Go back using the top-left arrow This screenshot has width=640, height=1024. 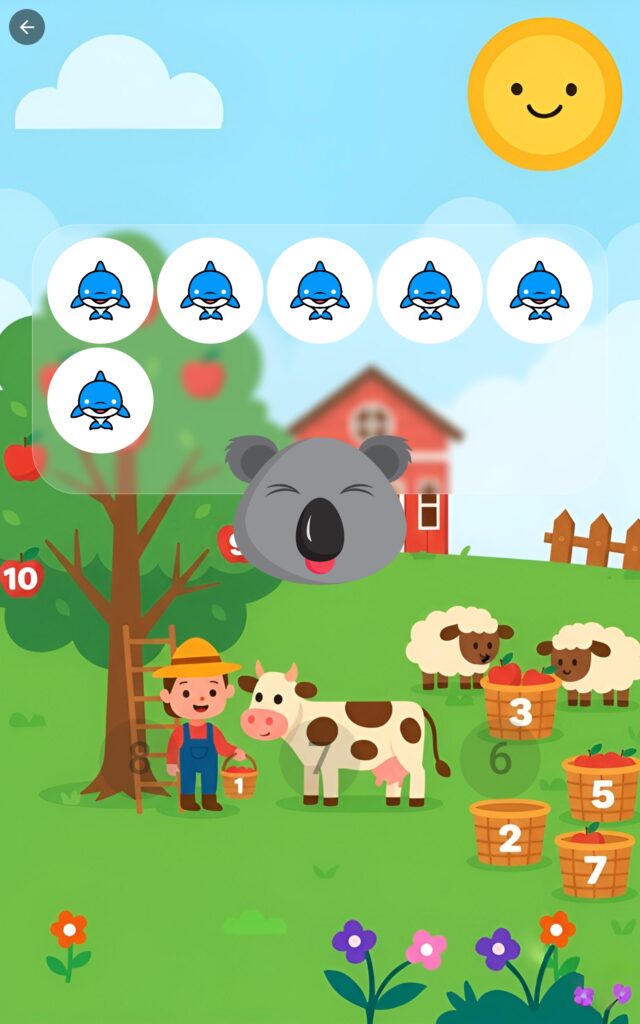click(27, 27)
